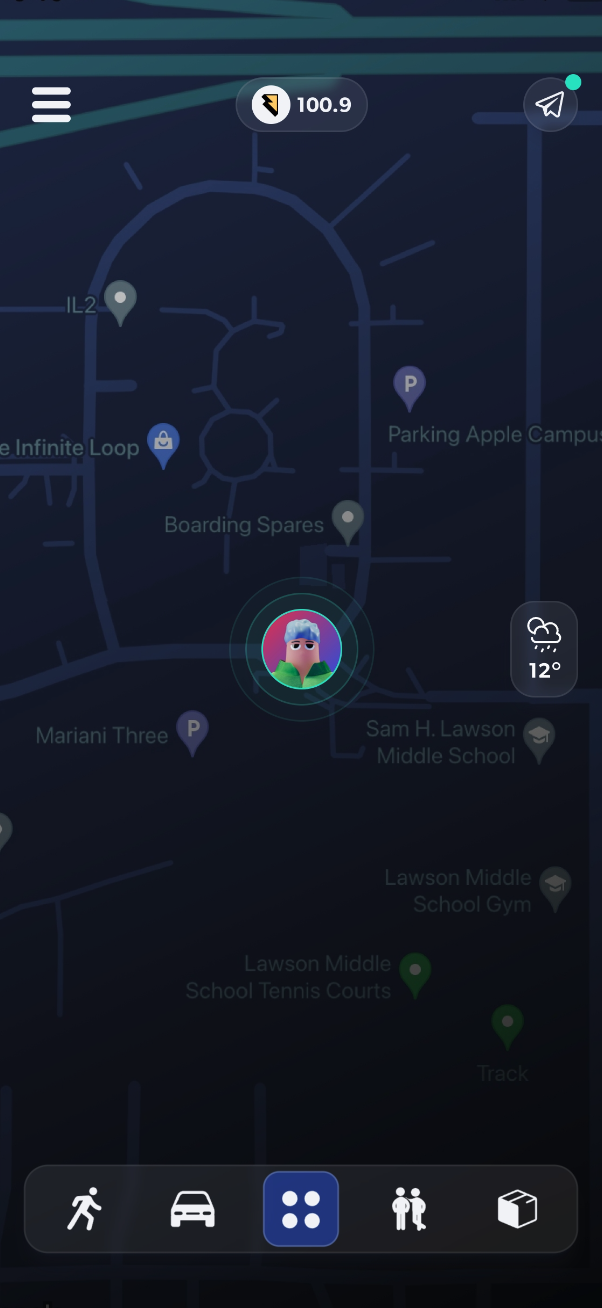602x1308 pixels.
Task: Tap the 100.9 energy balance pill
Action: pyautogui.click(x=301, y=104)
